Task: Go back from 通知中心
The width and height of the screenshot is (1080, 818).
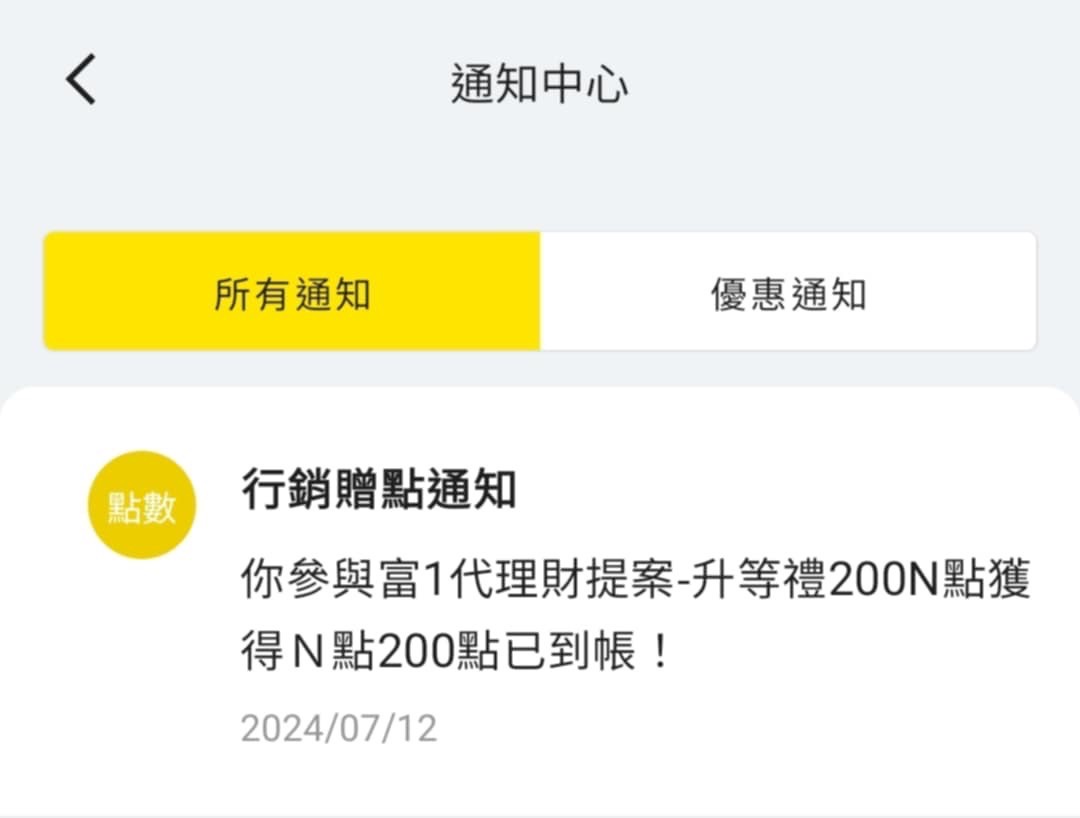Action: 81,80
